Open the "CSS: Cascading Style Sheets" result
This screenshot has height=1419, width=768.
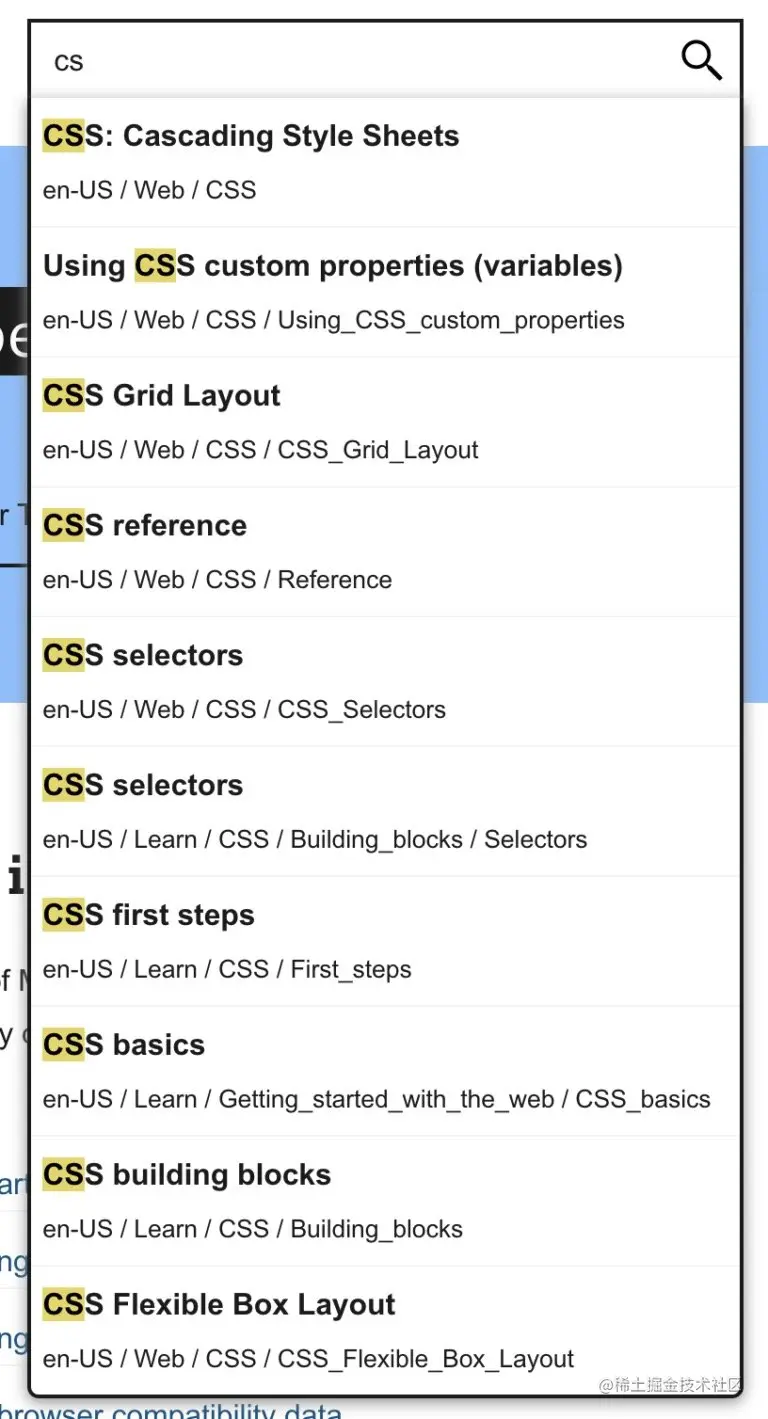(x=385, y=162)
